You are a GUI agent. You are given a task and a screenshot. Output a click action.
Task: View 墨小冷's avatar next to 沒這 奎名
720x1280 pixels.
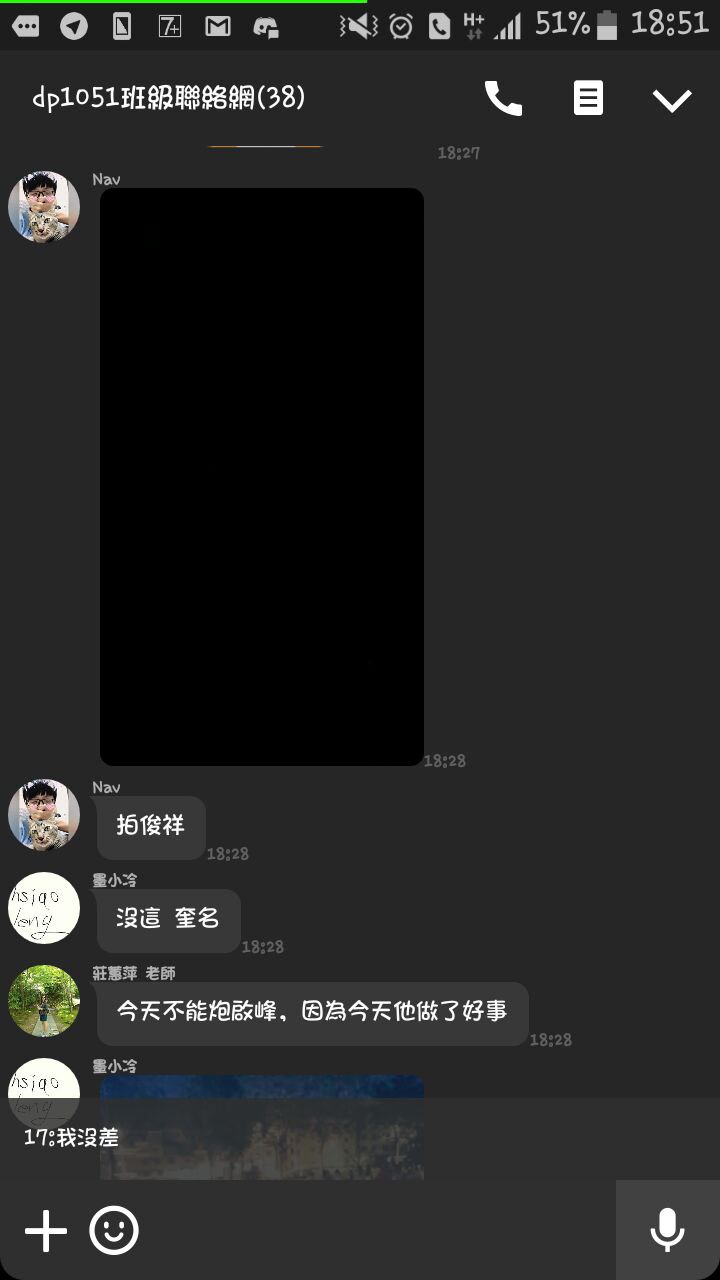pos(44,908)
